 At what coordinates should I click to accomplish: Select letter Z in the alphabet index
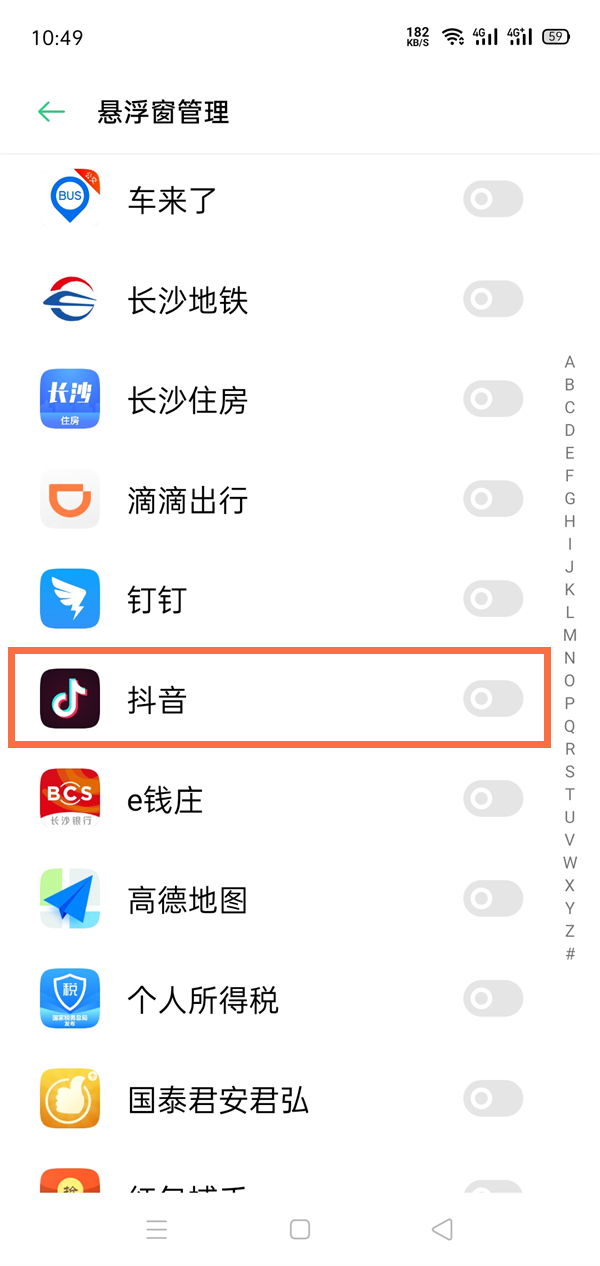coord(570,931)
